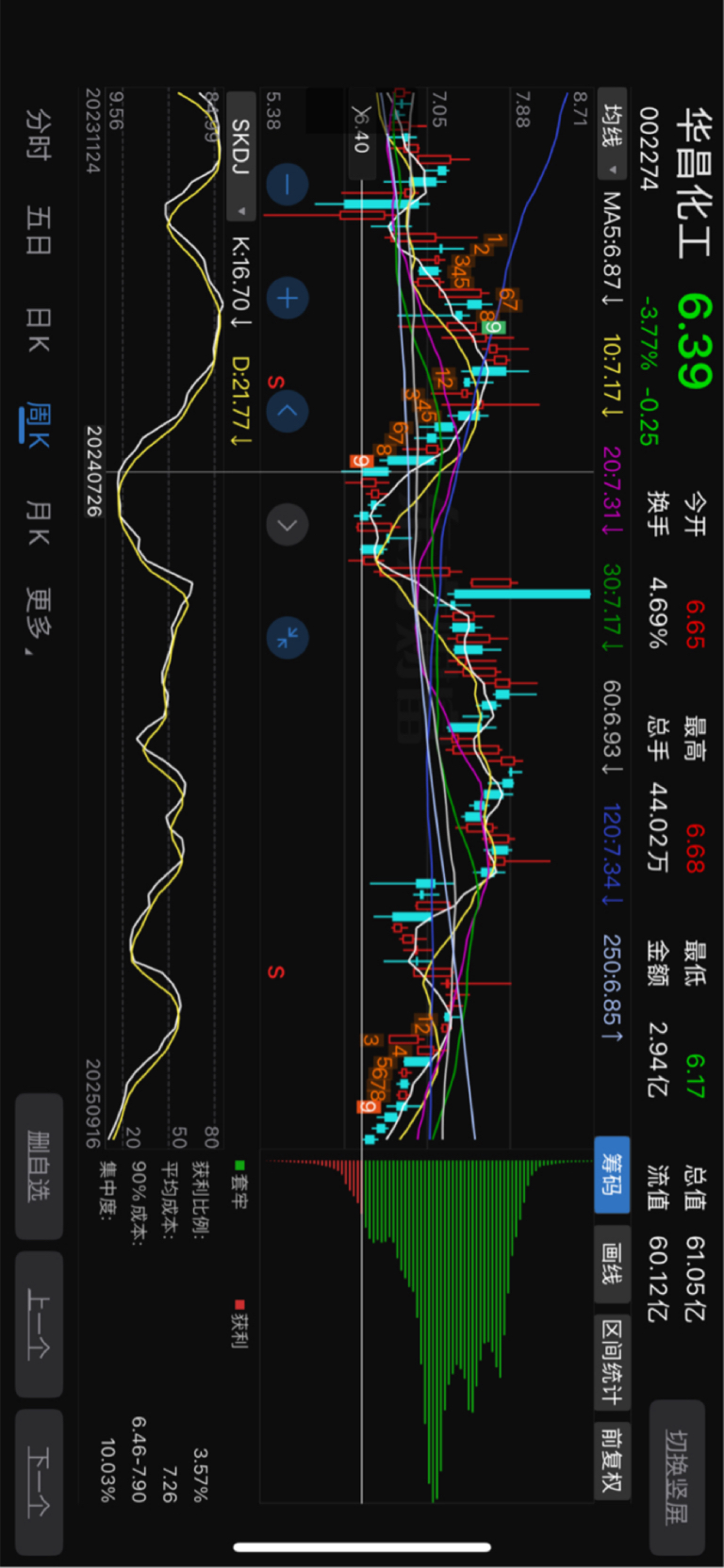Tap the grey right-arrow chart button
This screenshot has height=1568, width=724.
[288, 525]
